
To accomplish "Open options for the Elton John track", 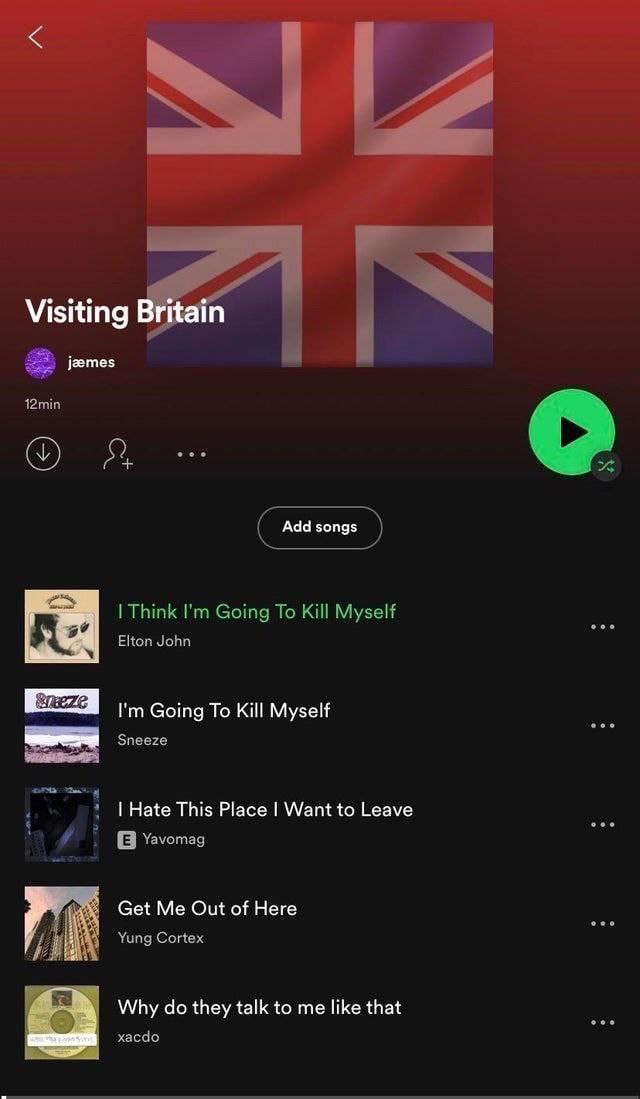I will 603,627.
